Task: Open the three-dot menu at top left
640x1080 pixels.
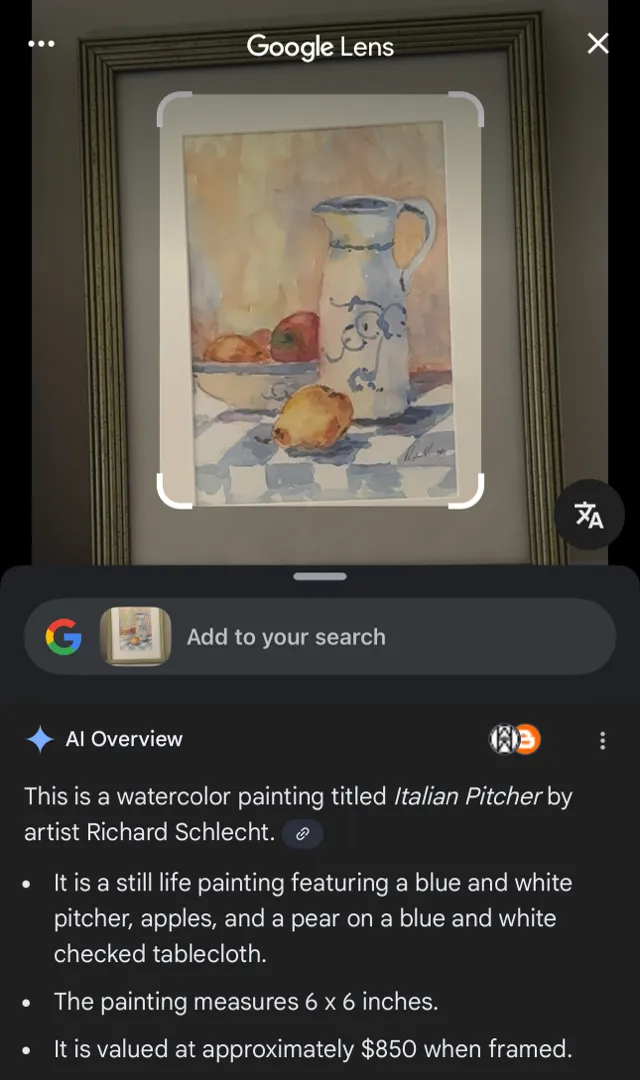Action: [x=42, y=44]
